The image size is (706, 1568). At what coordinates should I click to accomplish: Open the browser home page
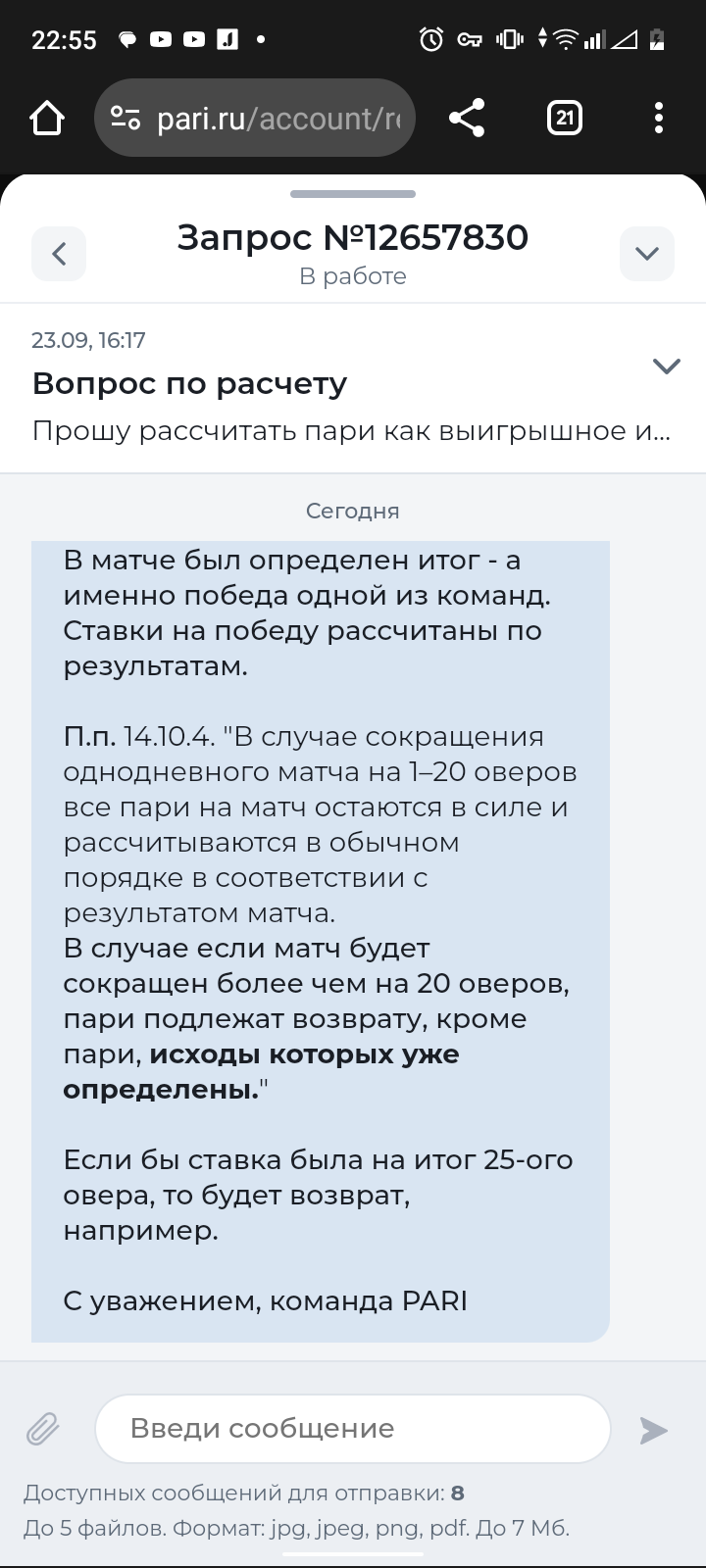(x=47, y=119)
